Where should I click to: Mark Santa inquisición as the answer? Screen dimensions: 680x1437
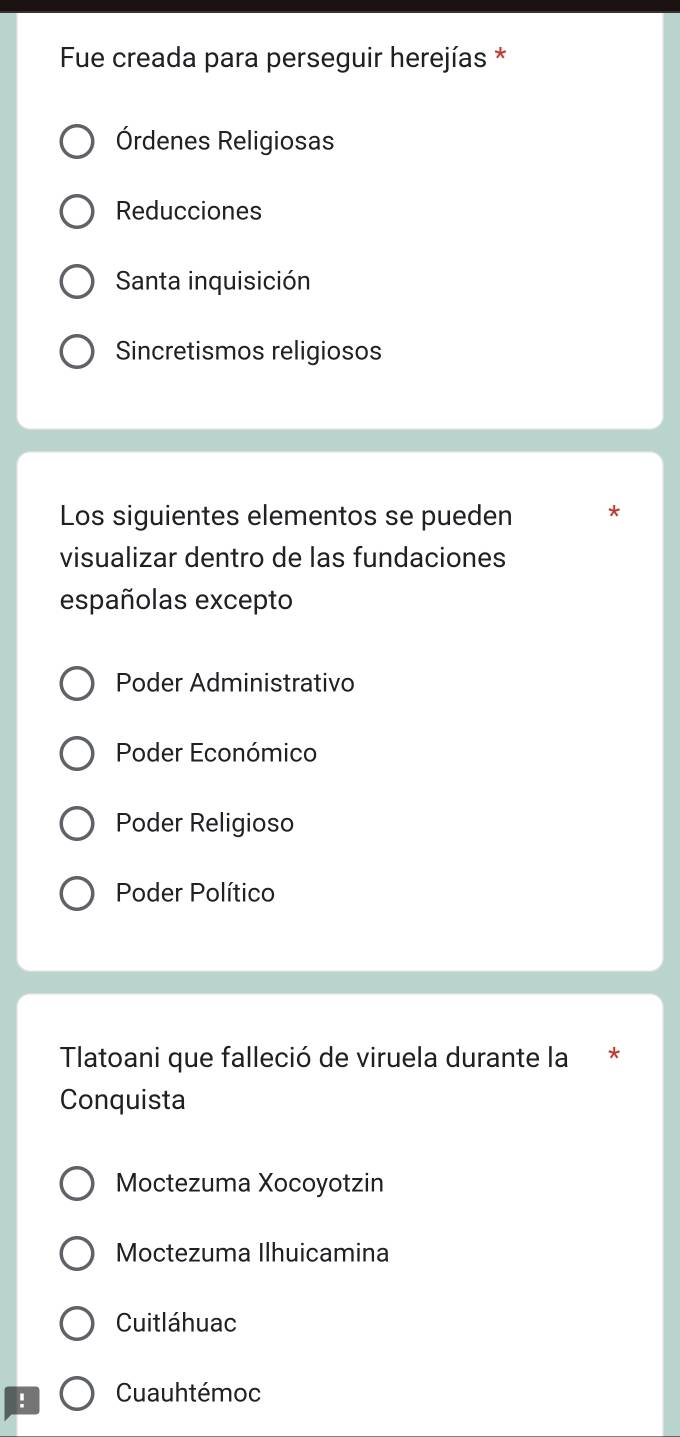(x=78, y=282)
